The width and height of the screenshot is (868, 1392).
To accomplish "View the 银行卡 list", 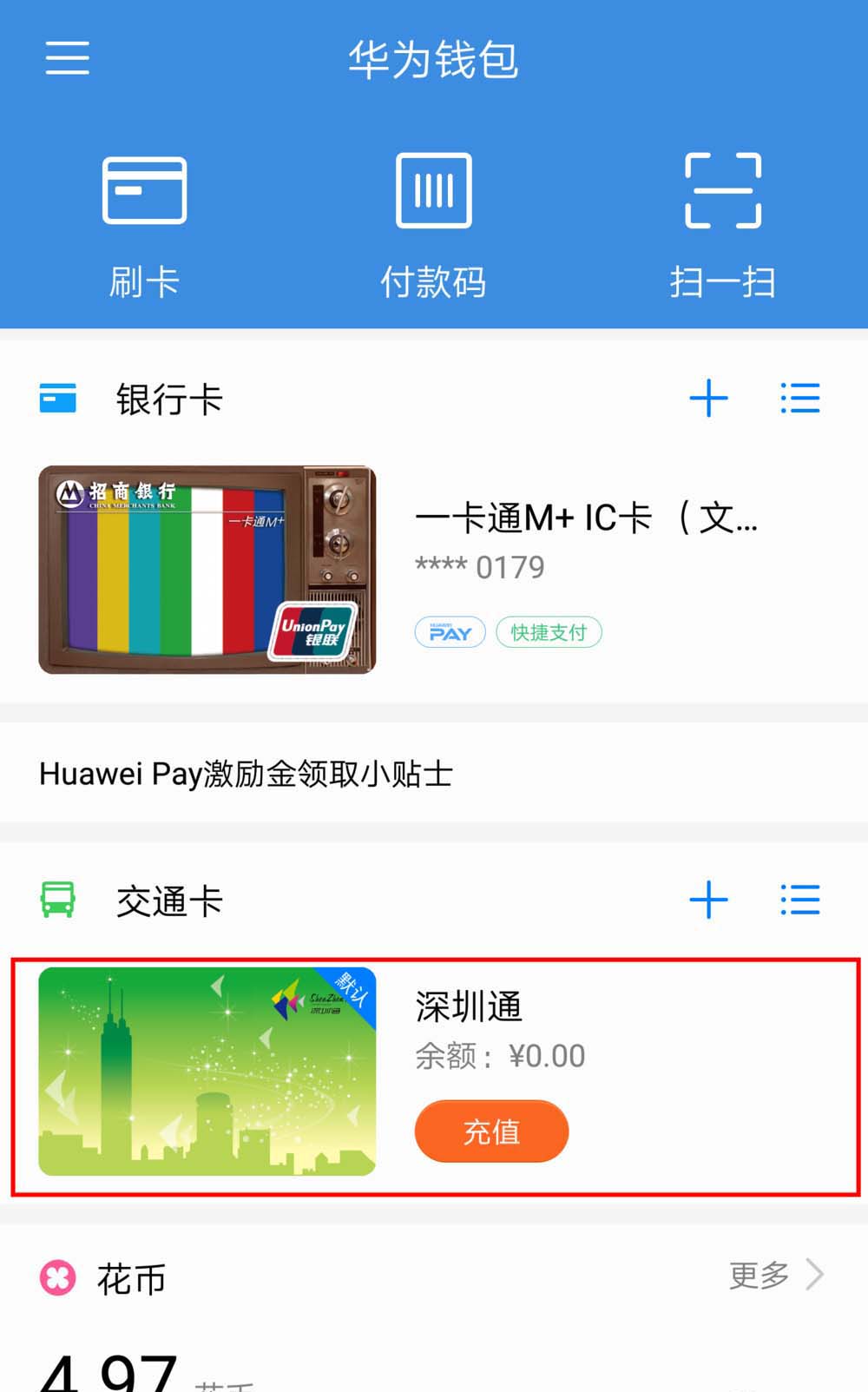I will [799, 399].
